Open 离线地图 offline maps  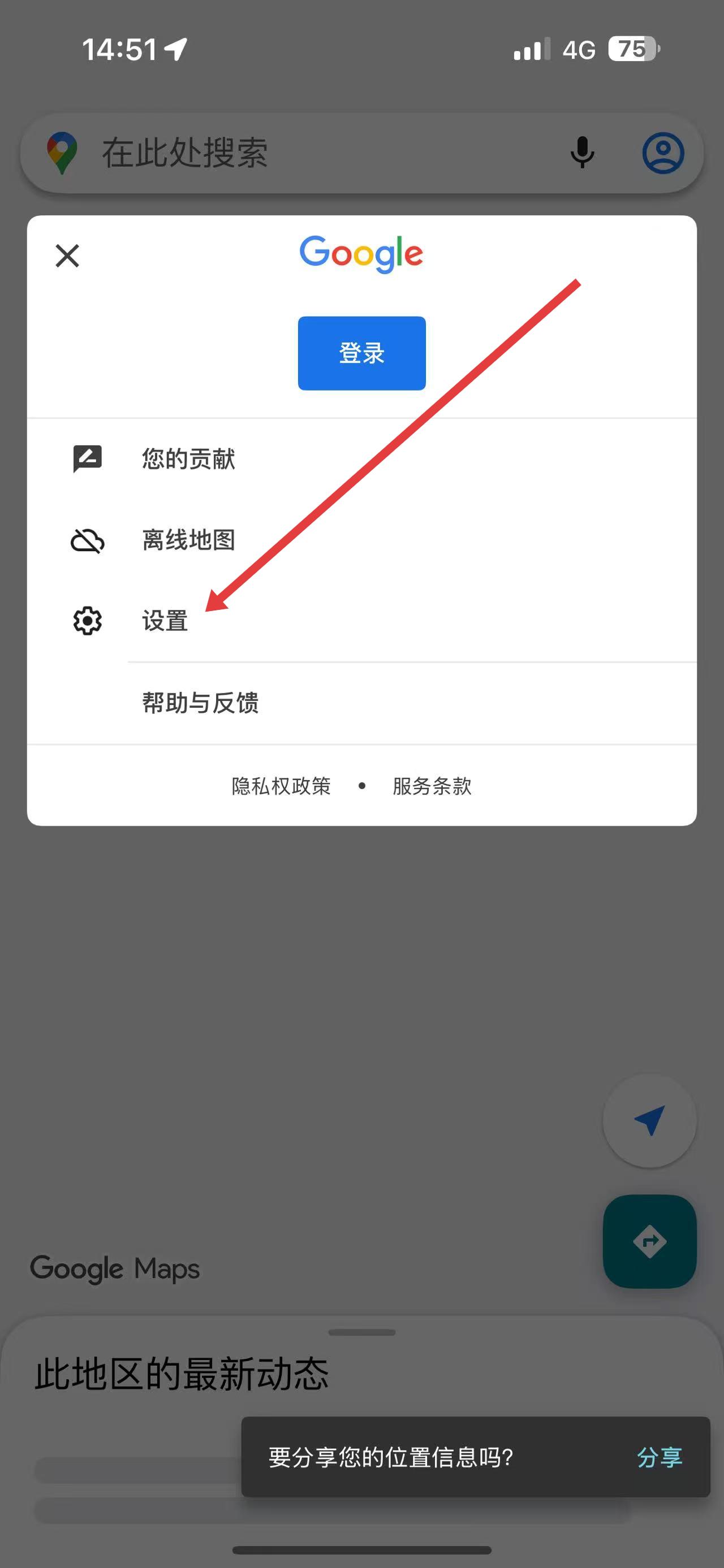pyautogui.click(x=189, y=540)
